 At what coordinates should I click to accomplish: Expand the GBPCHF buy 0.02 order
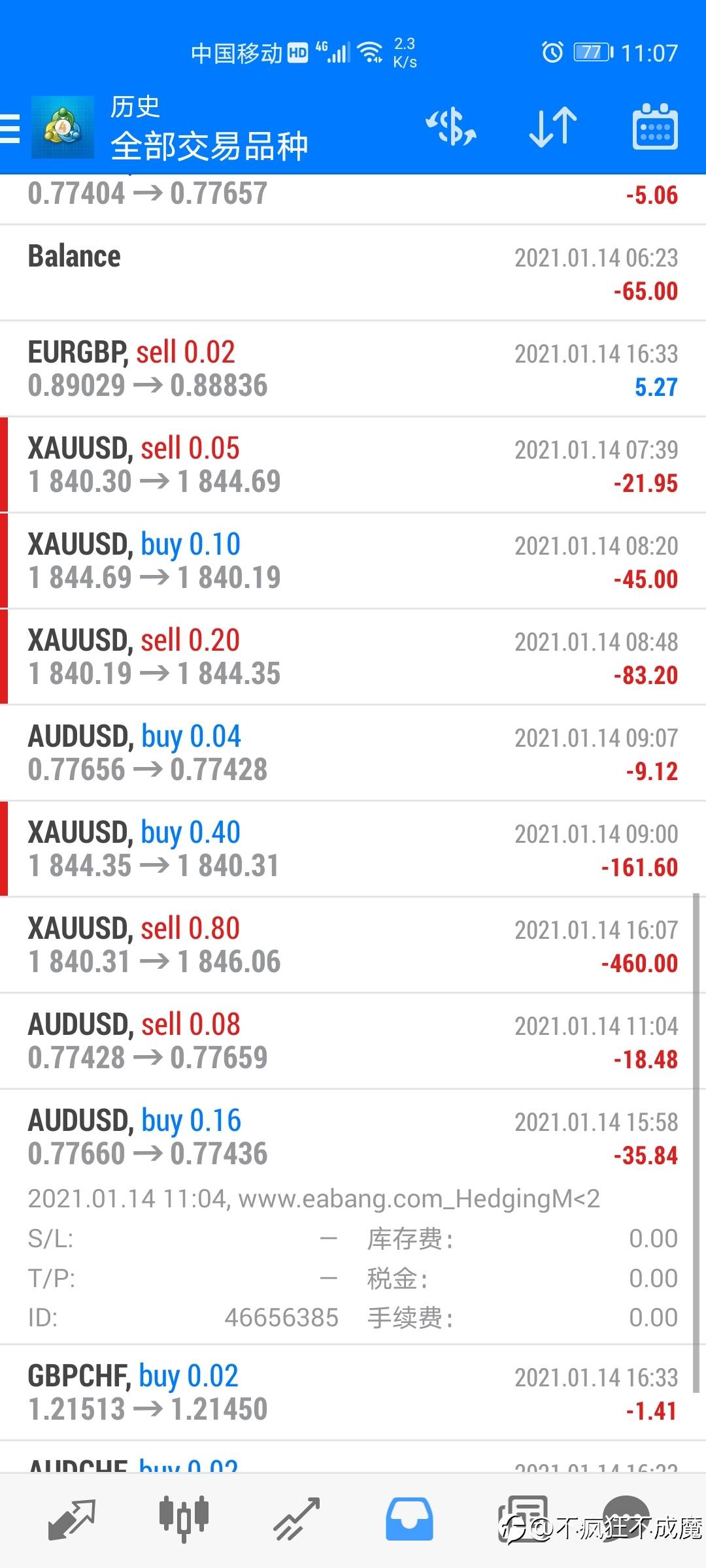click(353, 1393)
